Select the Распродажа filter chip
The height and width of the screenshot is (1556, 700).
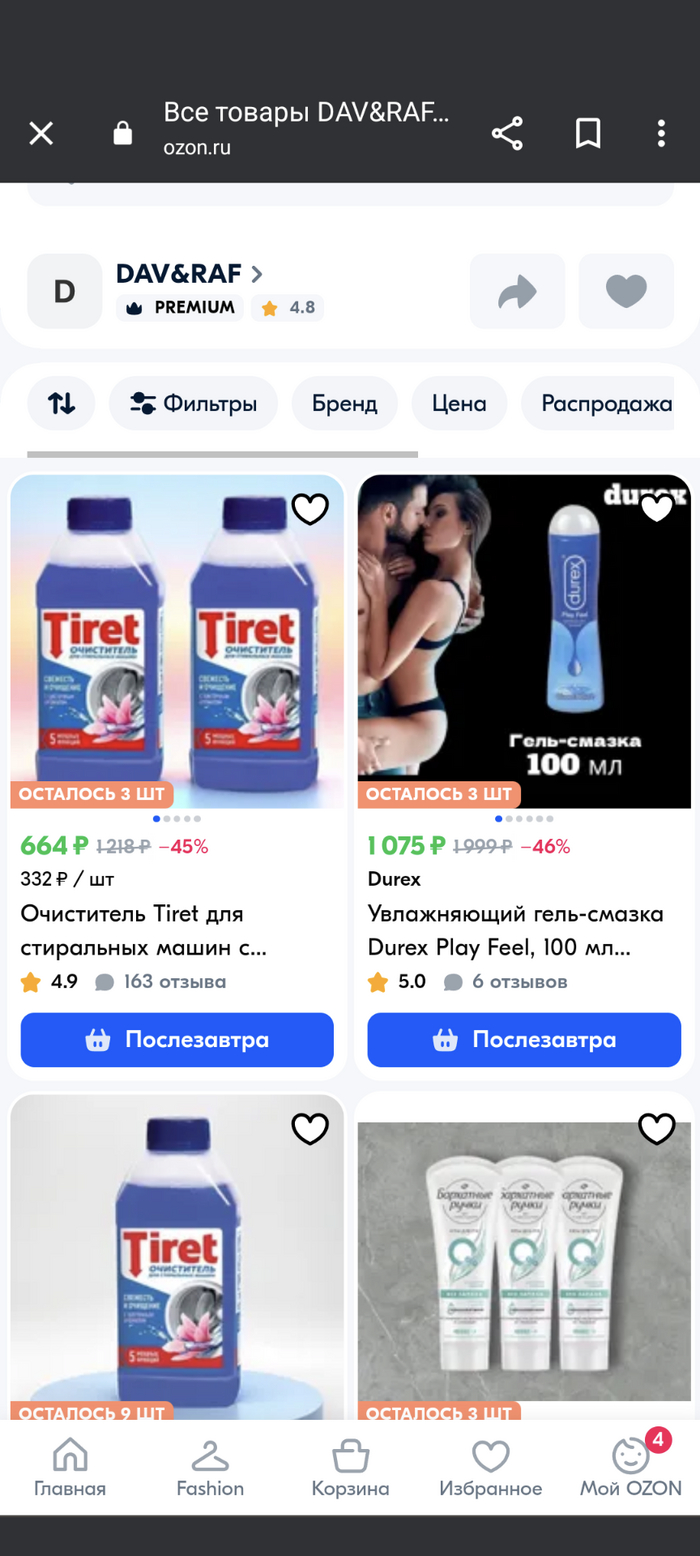click(x=605, y=403)
